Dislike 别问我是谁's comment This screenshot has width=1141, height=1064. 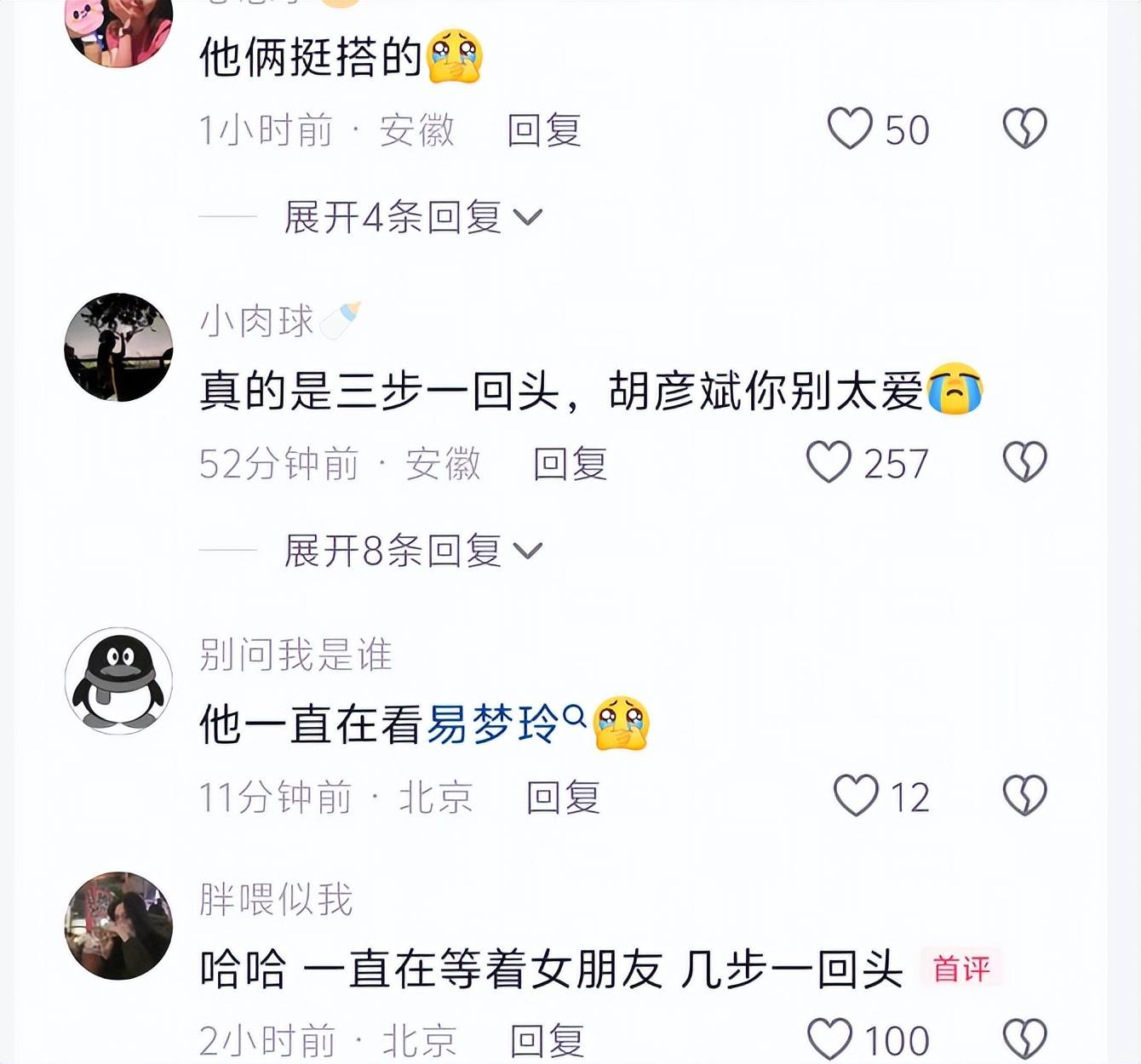[x=1024, y=797]
